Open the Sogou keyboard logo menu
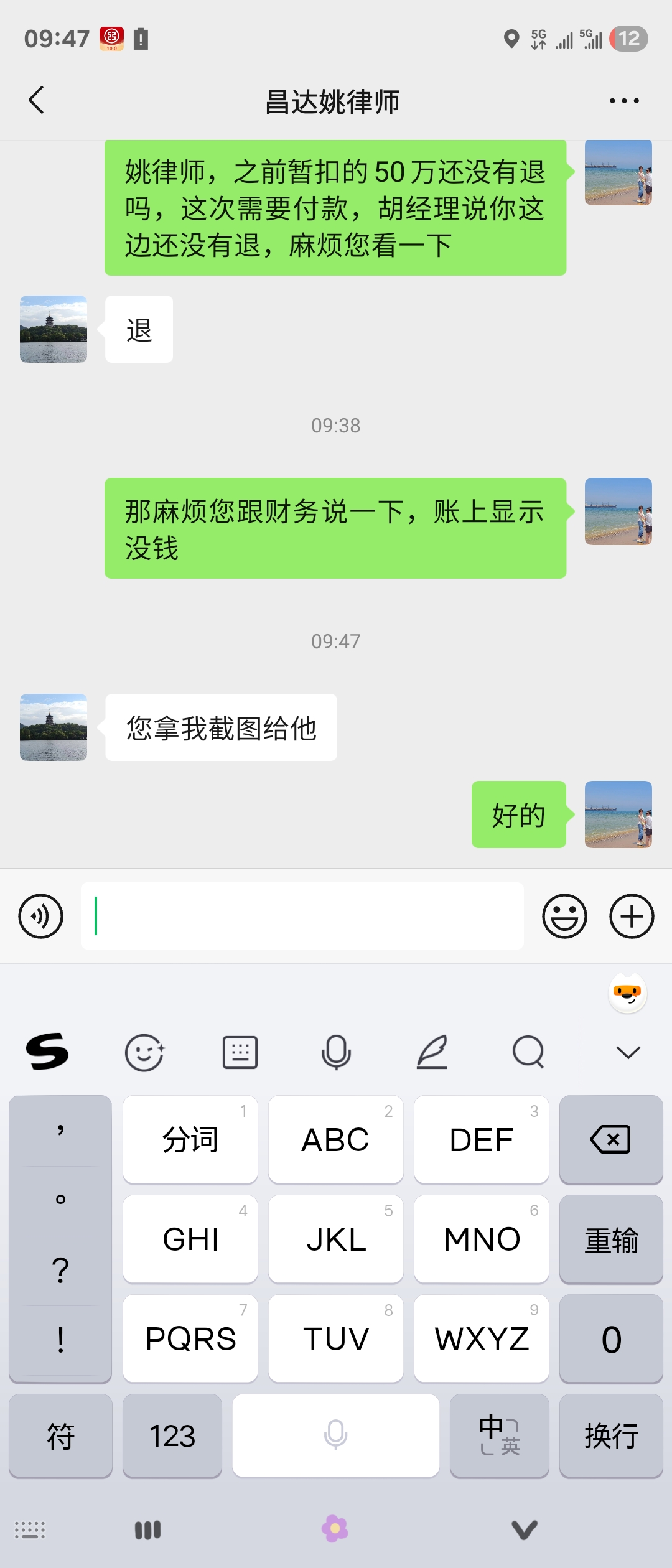 pos(47,1052)
